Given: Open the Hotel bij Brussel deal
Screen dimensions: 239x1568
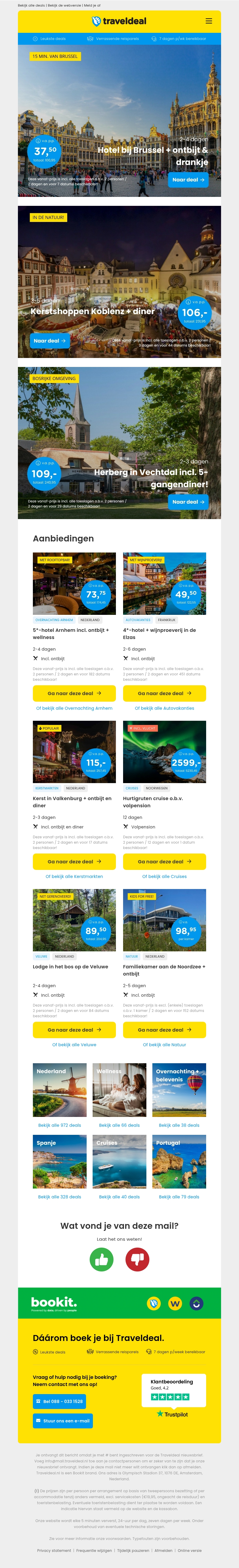Looking at the screenshot, I should [x=188, y=180].
